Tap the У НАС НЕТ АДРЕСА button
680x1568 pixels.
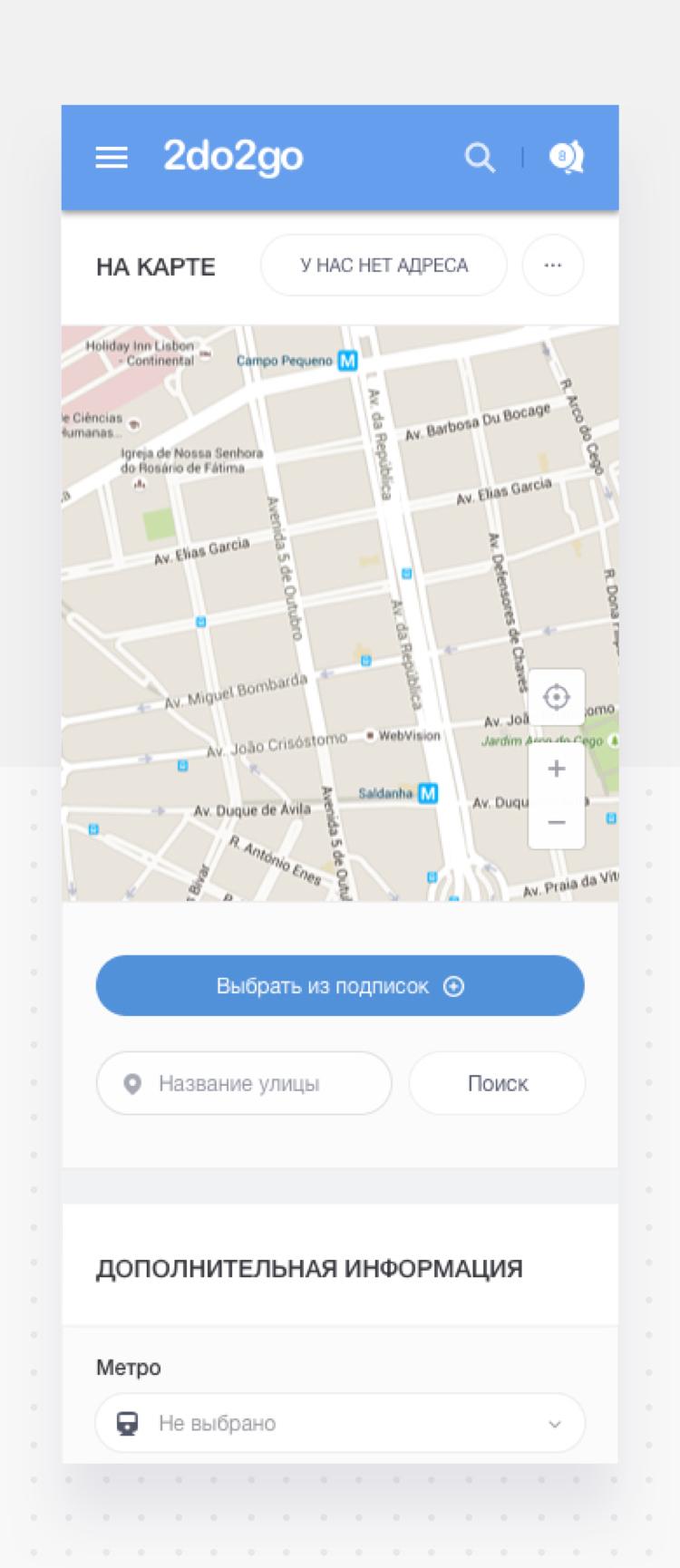click(x=384, y=266)
